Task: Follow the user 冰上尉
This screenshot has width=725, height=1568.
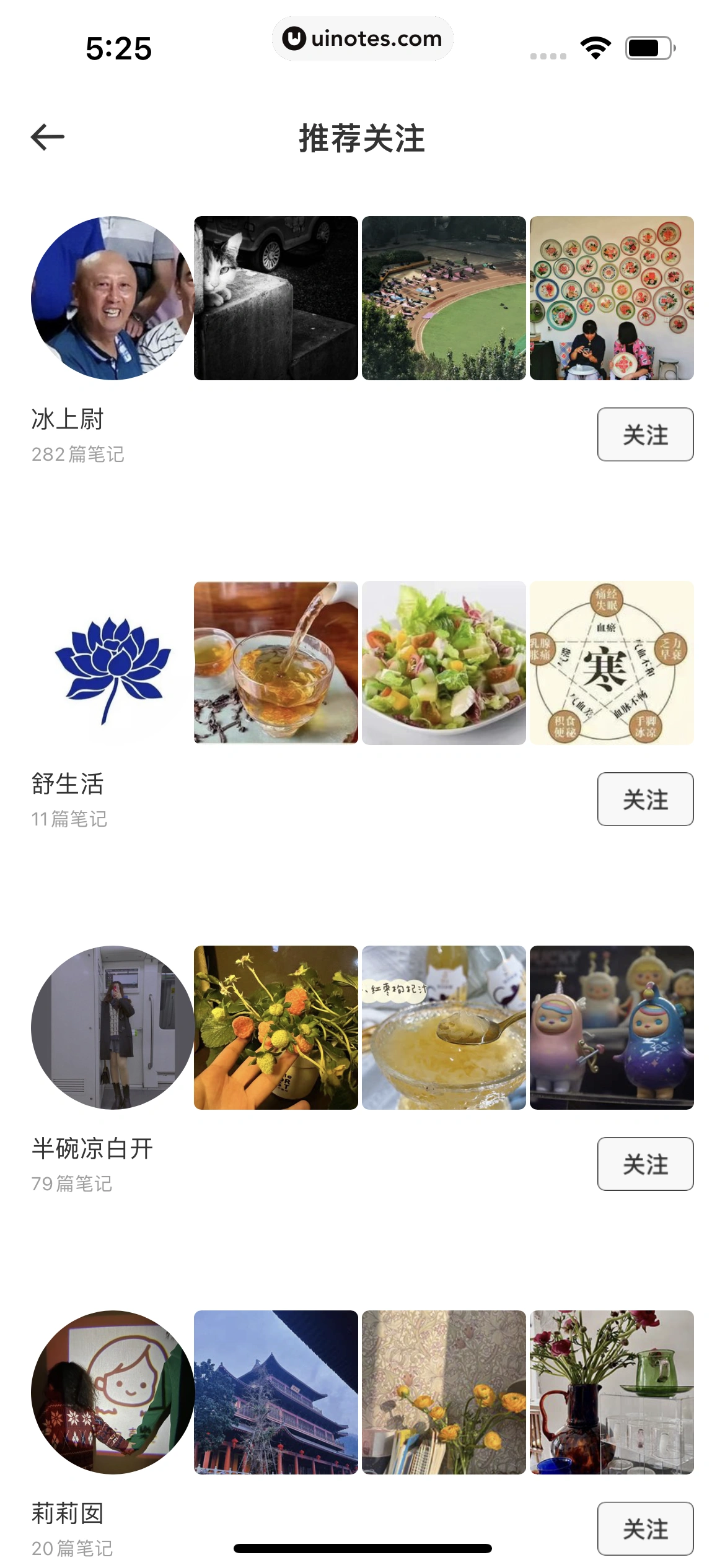Action: (x=645, y=434)
